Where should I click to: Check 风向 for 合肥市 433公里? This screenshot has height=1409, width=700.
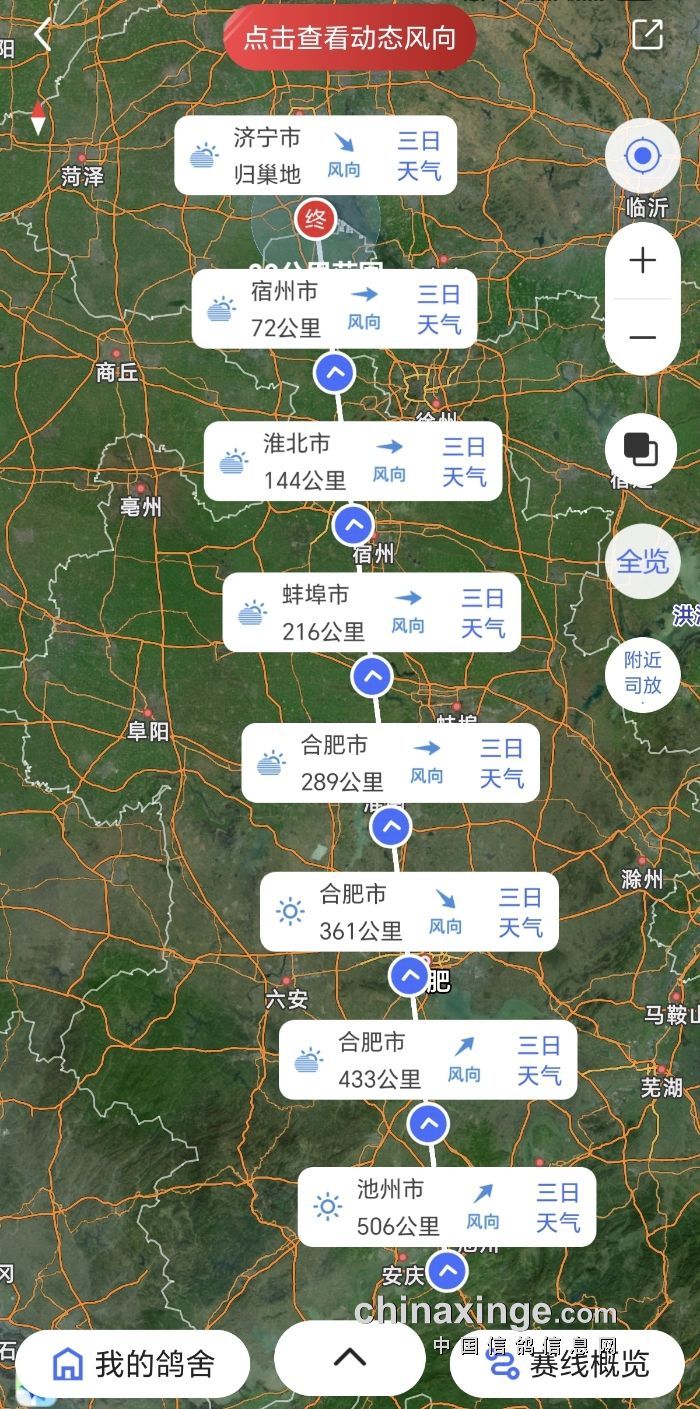[464, 1060]
